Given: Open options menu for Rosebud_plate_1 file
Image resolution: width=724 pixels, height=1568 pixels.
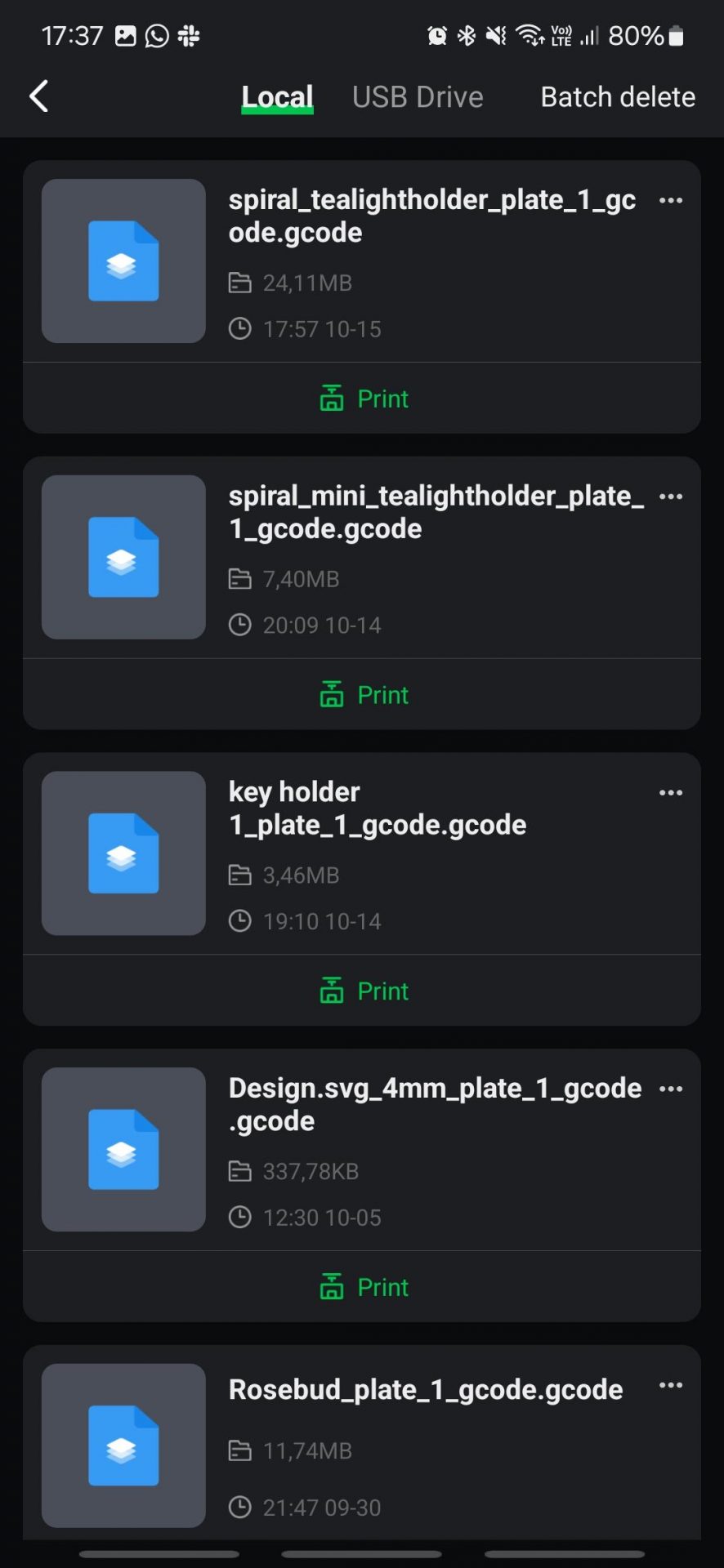Looking at the screenshot, I should click(x=671, y=1385).
